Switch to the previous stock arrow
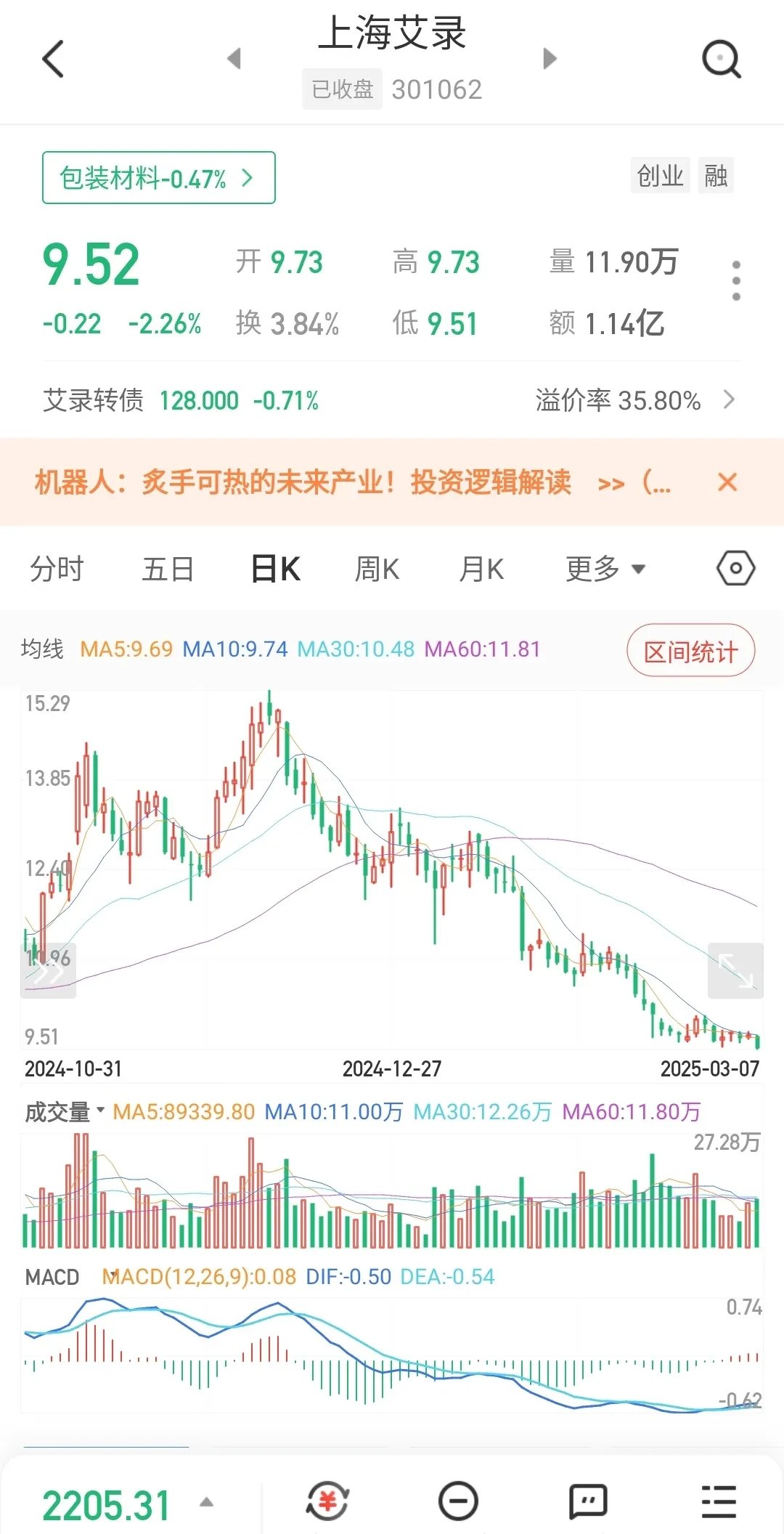This screenshot has width=784, height=1534. [234, 59]
